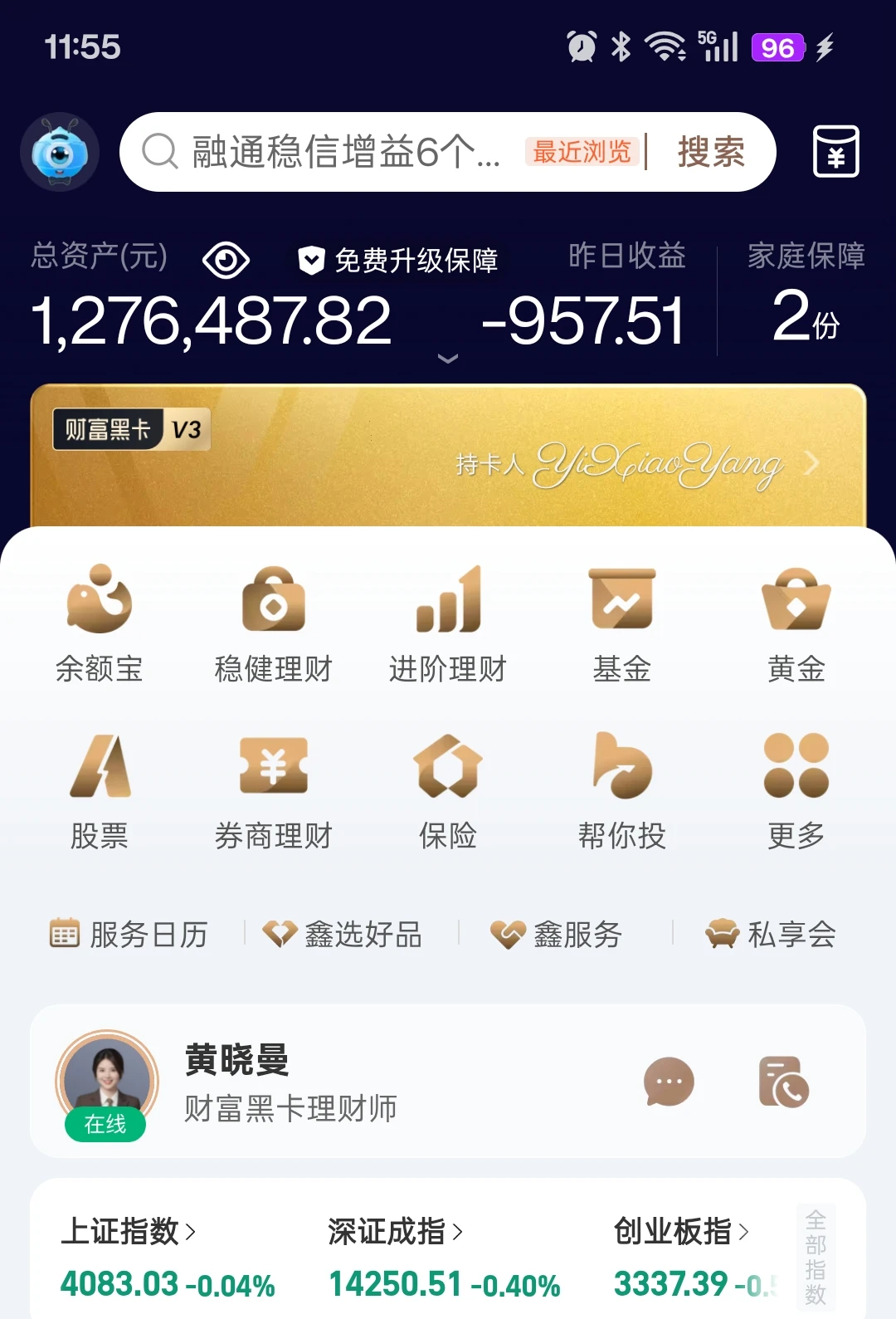Tap the 基金 icon
The width and height of the screenshot is (896, 1319).
point(622,623)
